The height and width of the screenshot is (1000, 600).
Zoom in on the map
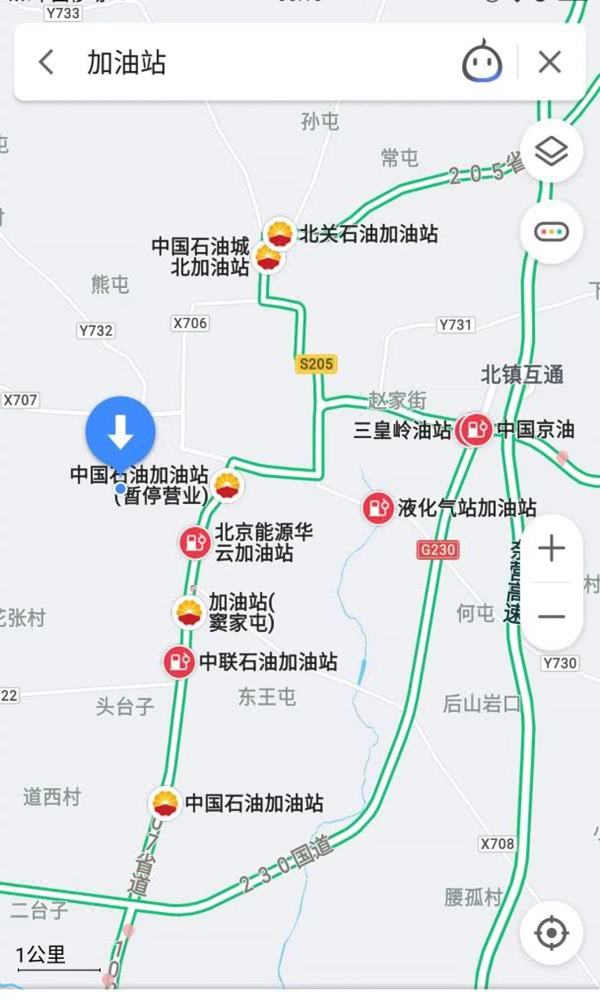pos(551,548)
